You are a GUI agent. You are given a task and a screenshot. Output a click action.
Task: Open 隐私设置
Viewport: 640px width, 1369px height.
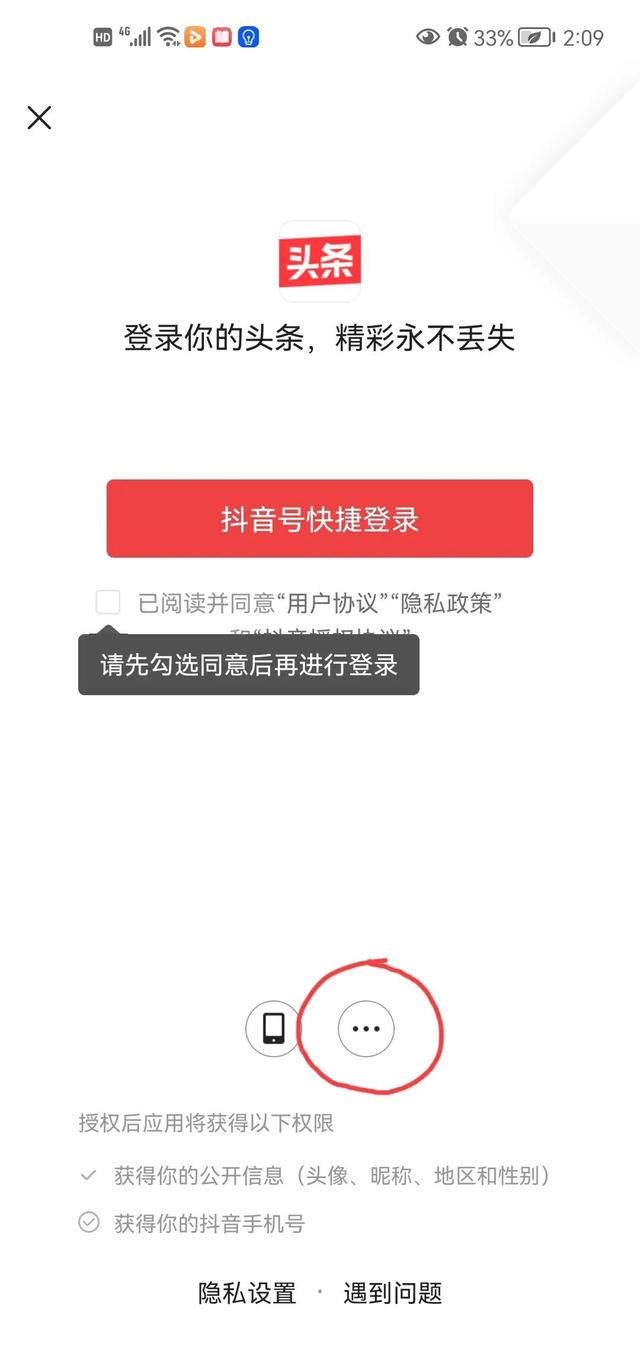[x=247, y=1293]
